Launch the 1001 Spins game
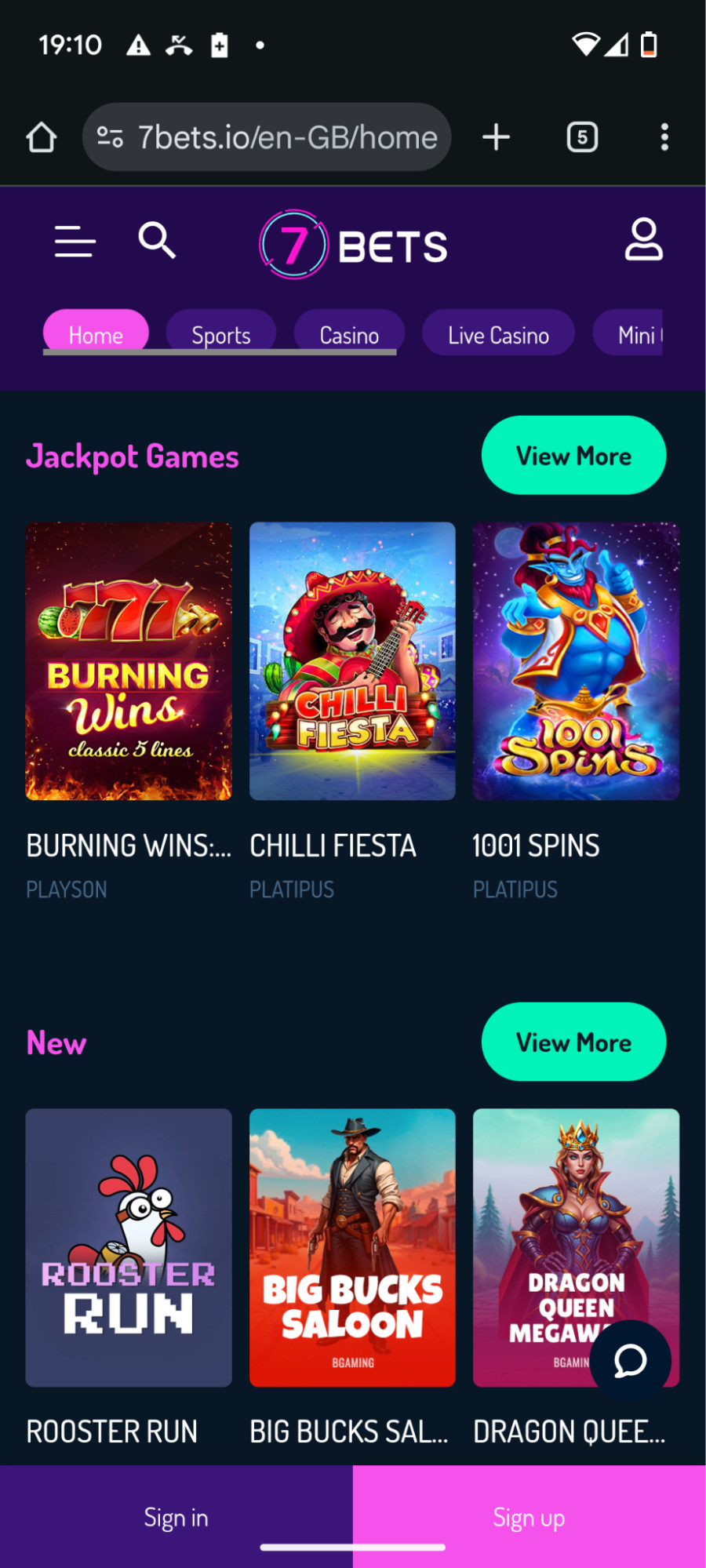Screen dimensions: 706x1568 pyautogui.click(x=576, y=661)
